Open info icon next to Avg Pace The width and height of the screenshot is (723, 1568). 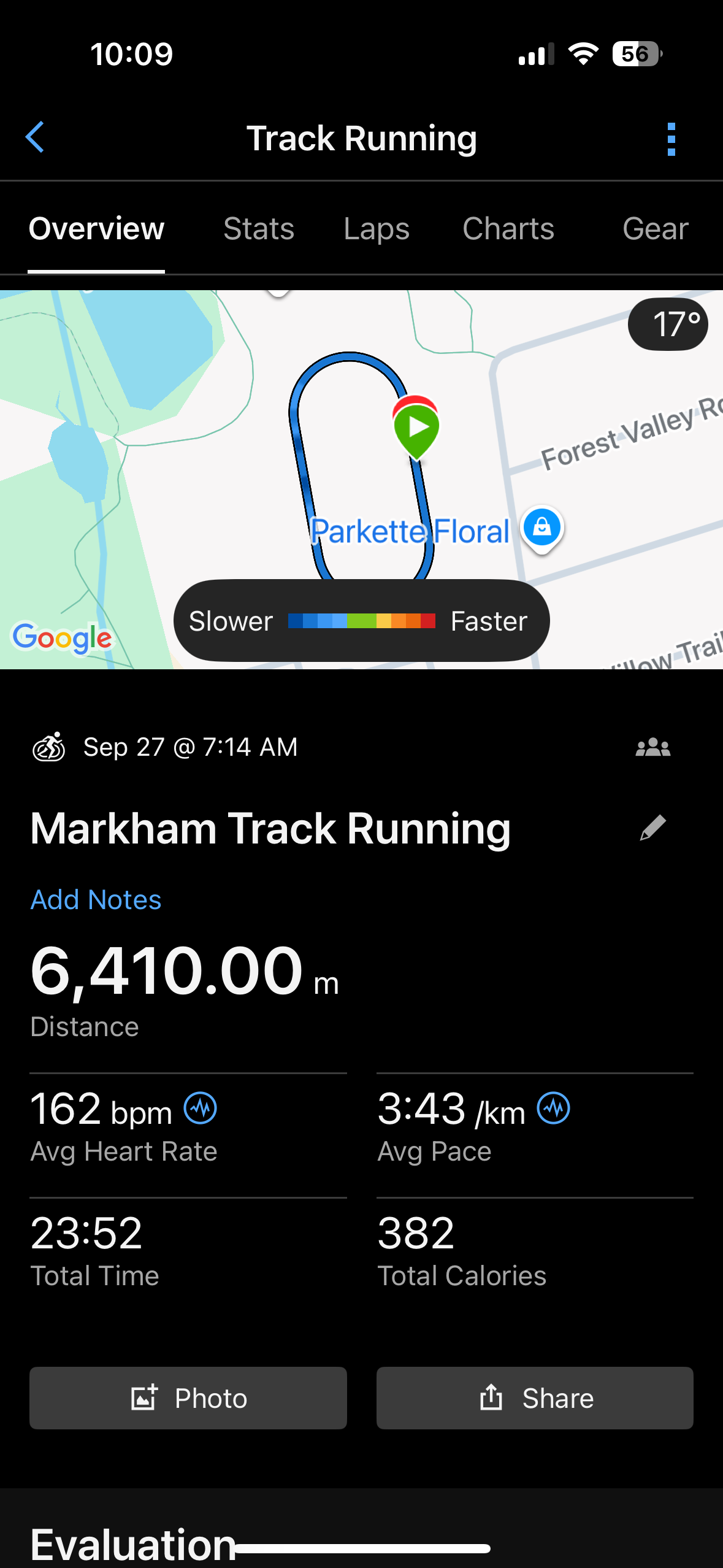click(x=553, y=1109)
